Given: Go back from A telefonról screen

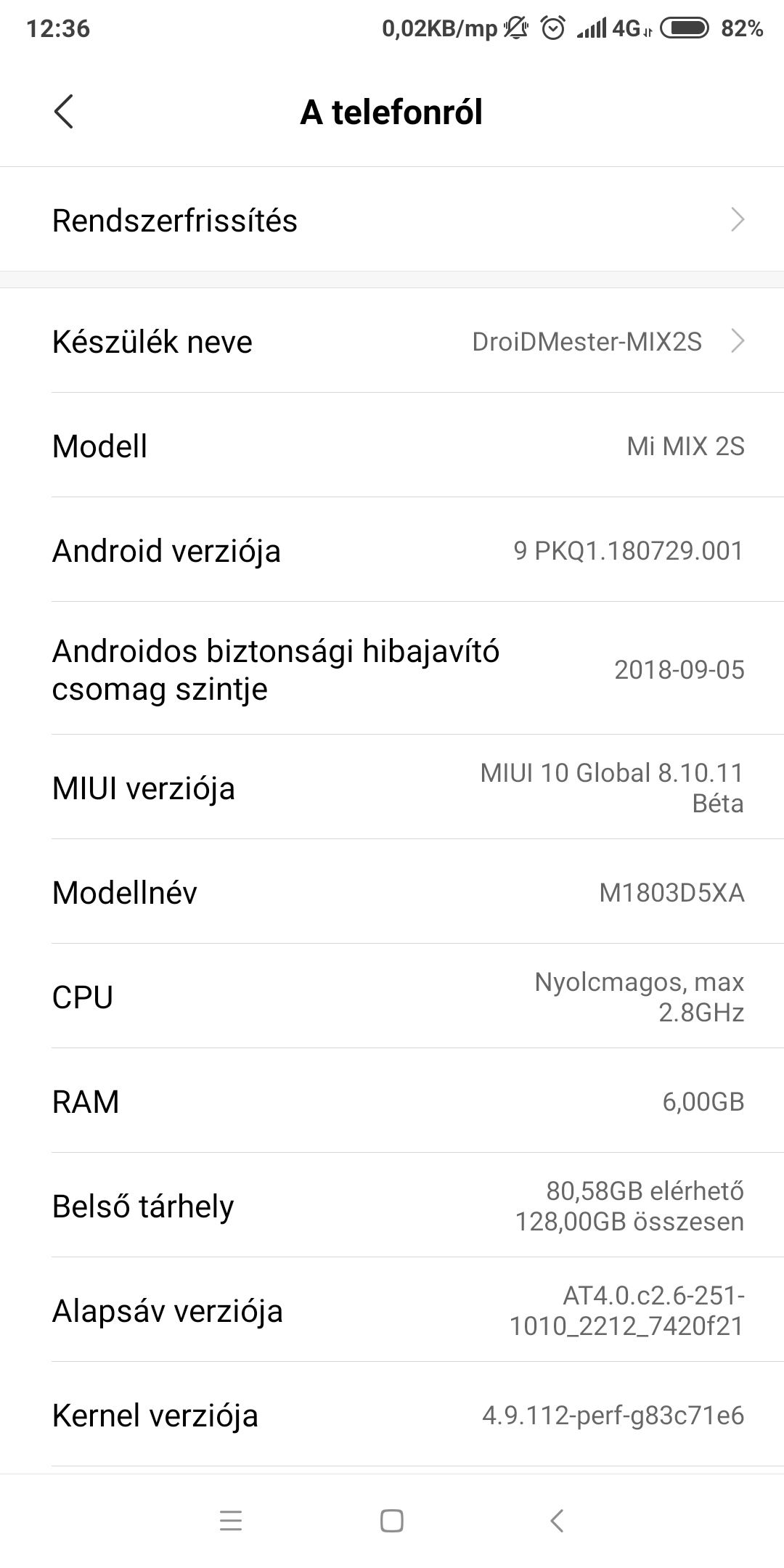Looking at the screenshot, I should 64,113.
